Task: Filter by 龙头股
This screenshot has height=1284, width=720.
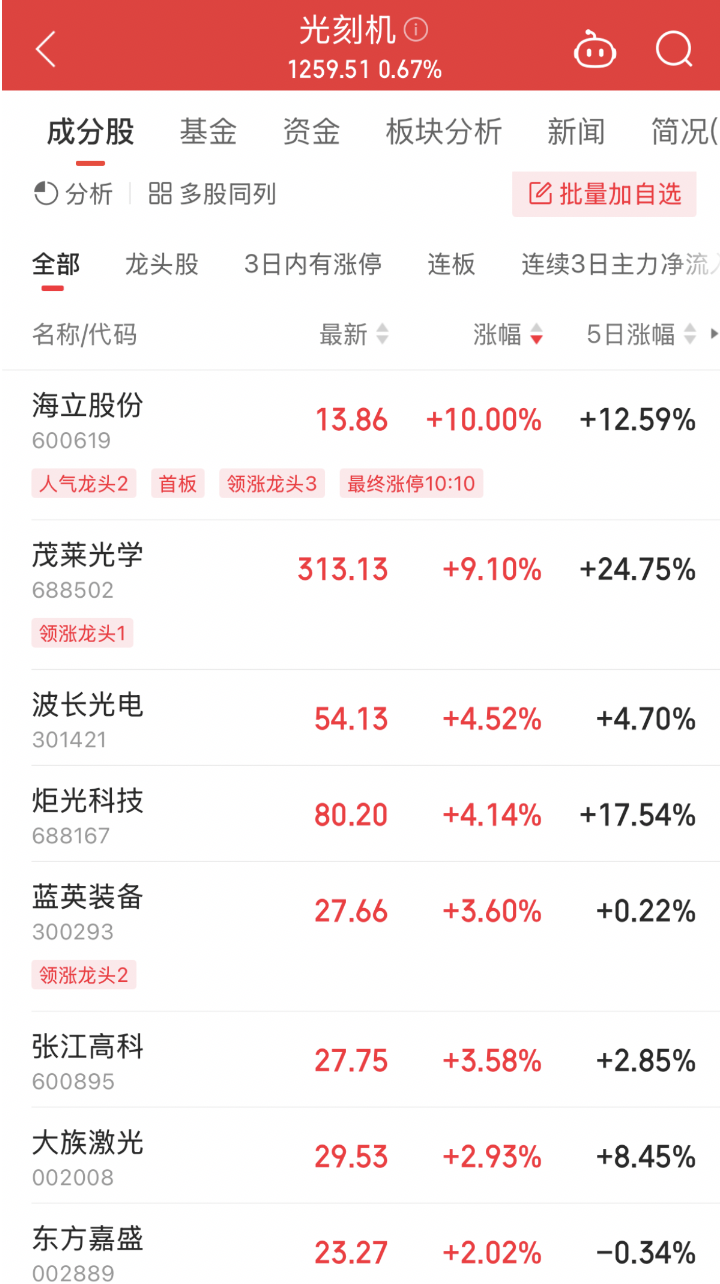Action: (x=162, y=264)
